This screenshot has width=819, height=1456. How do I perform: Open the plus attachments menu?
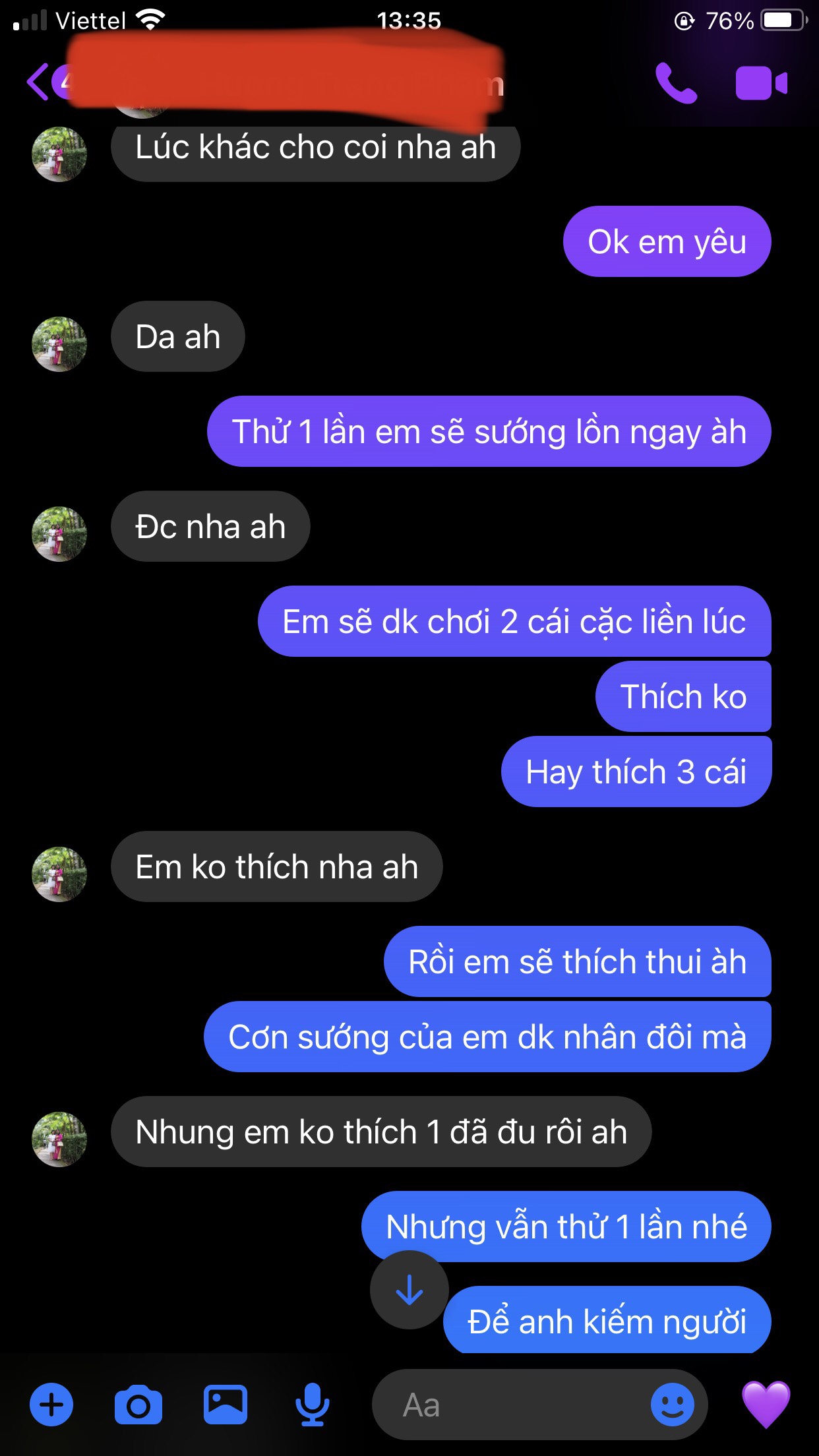(51, 1405)
